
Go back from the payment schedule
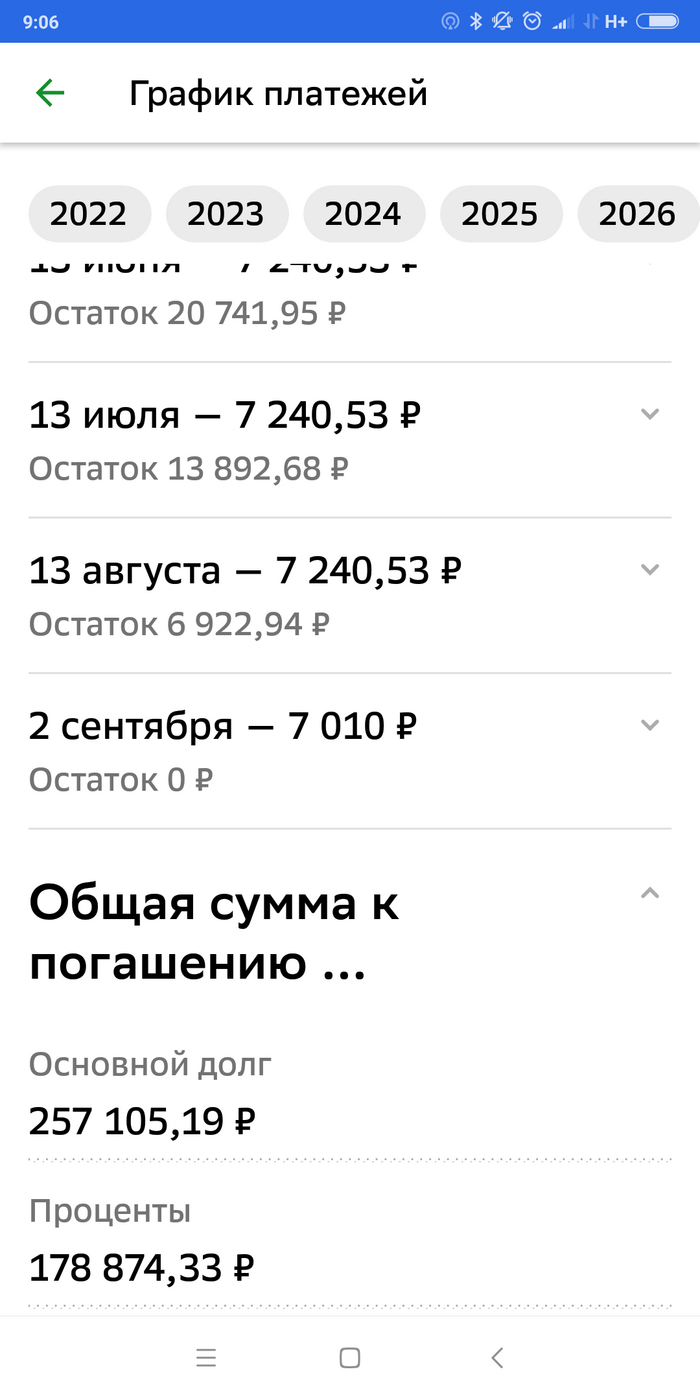click(49, 93)
